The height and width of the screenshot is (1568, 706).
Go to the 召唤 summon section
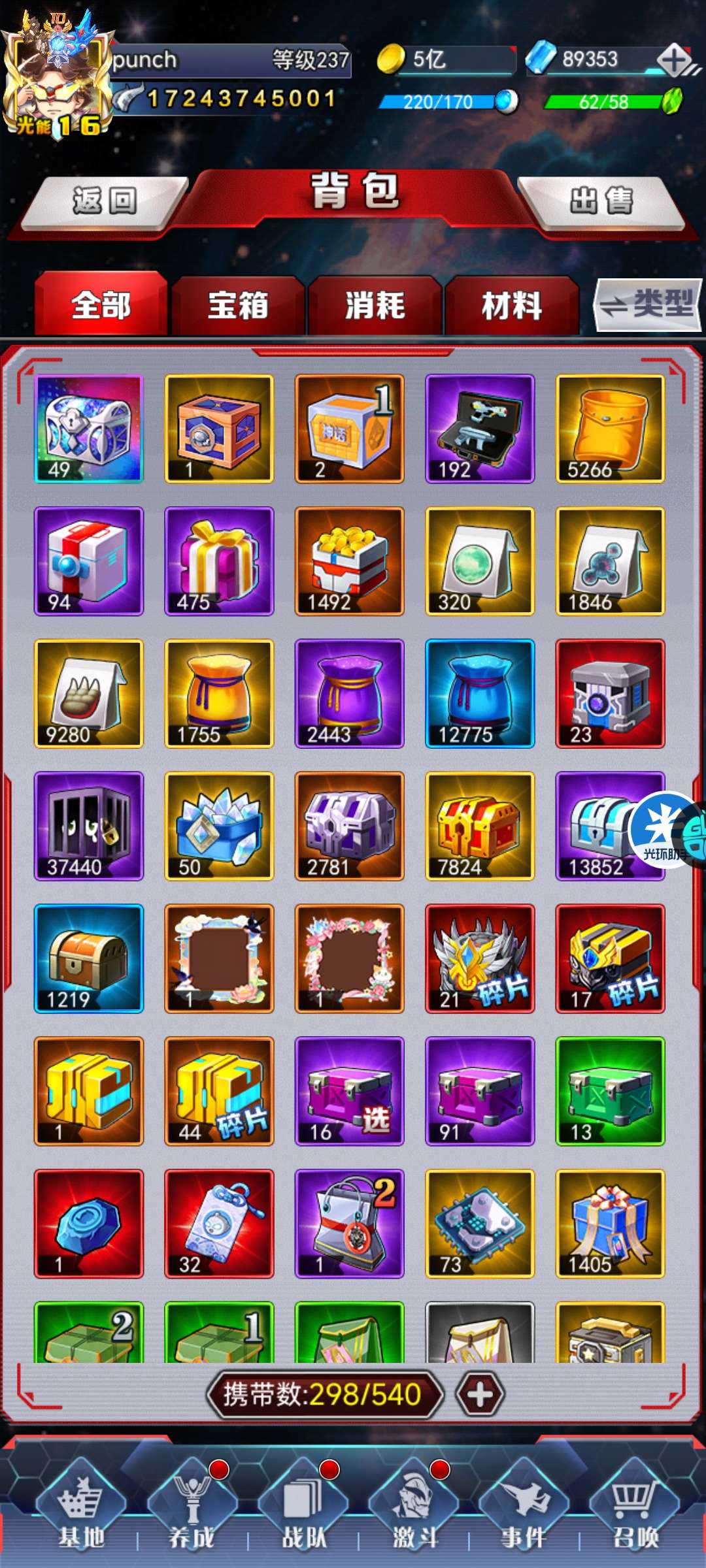[x=635, y=1511]
